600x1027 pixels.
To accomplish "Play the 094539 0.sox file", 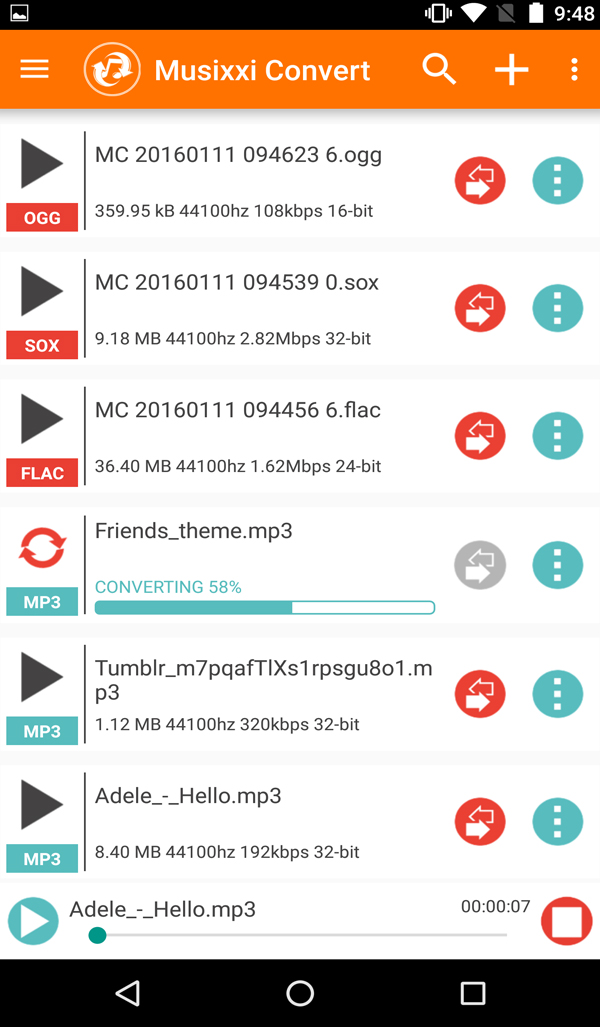I will [x=42, y=291].
